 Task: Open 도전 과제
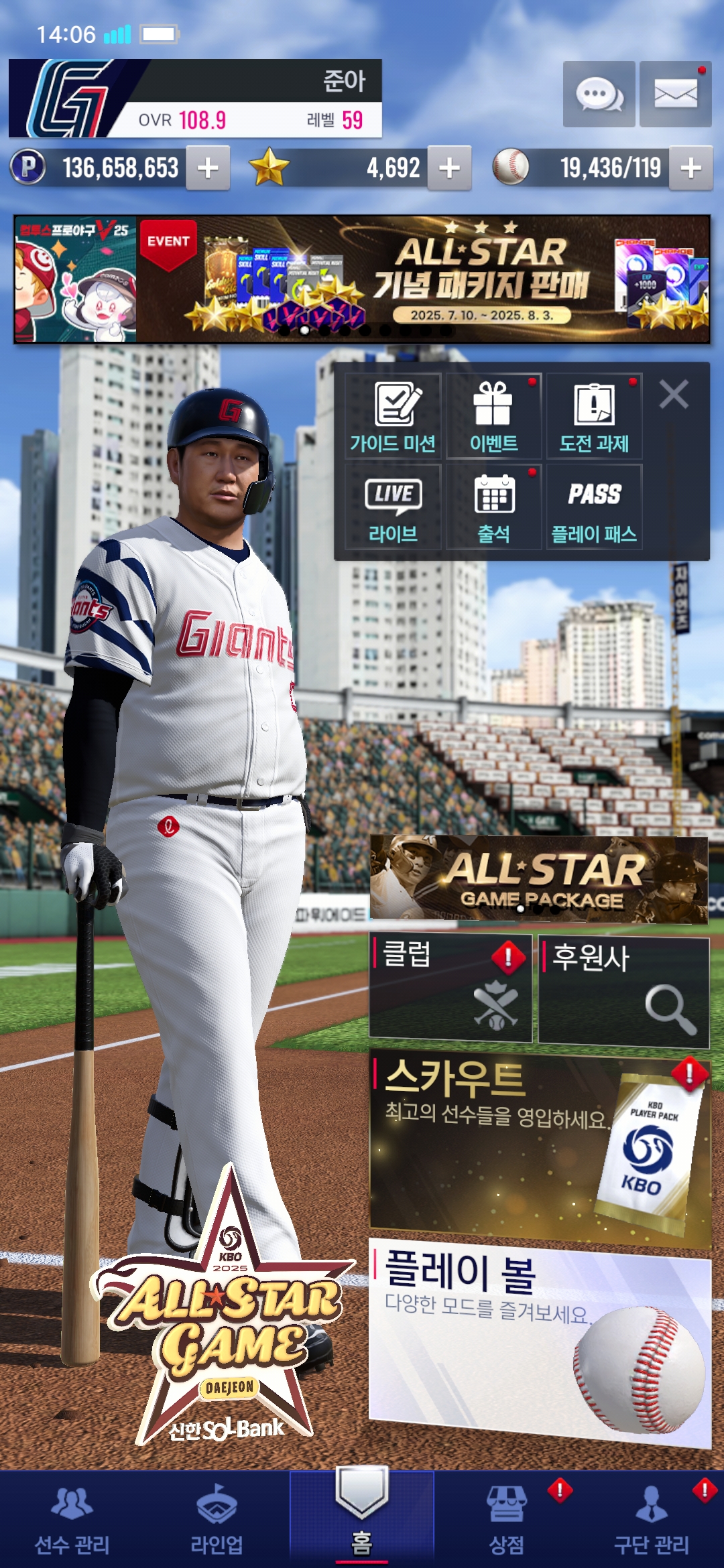pos(594,416)
